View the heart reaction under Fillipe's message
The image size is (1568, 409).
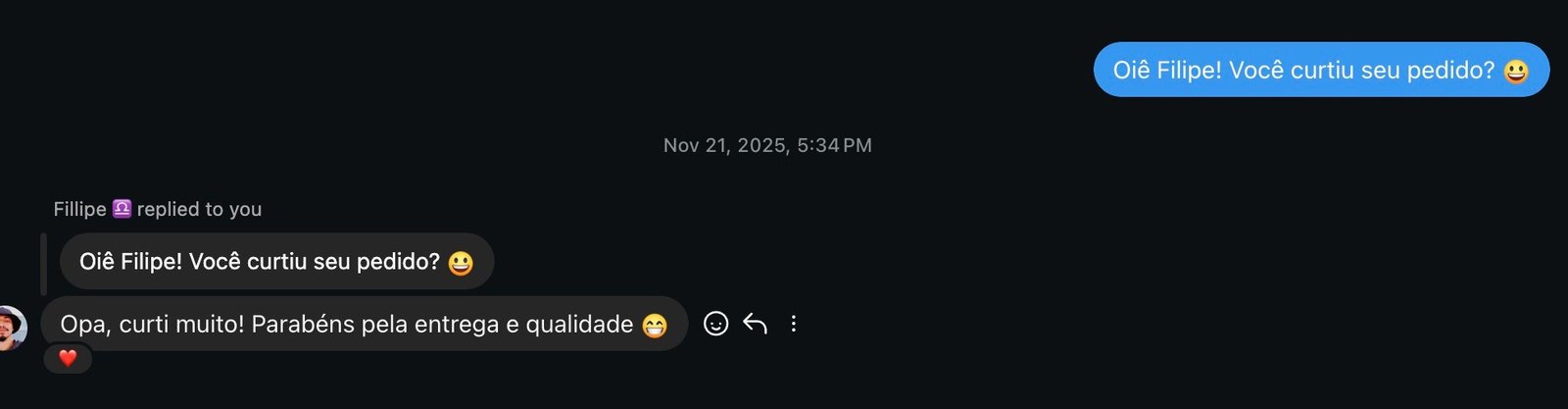tap(68, 358)
